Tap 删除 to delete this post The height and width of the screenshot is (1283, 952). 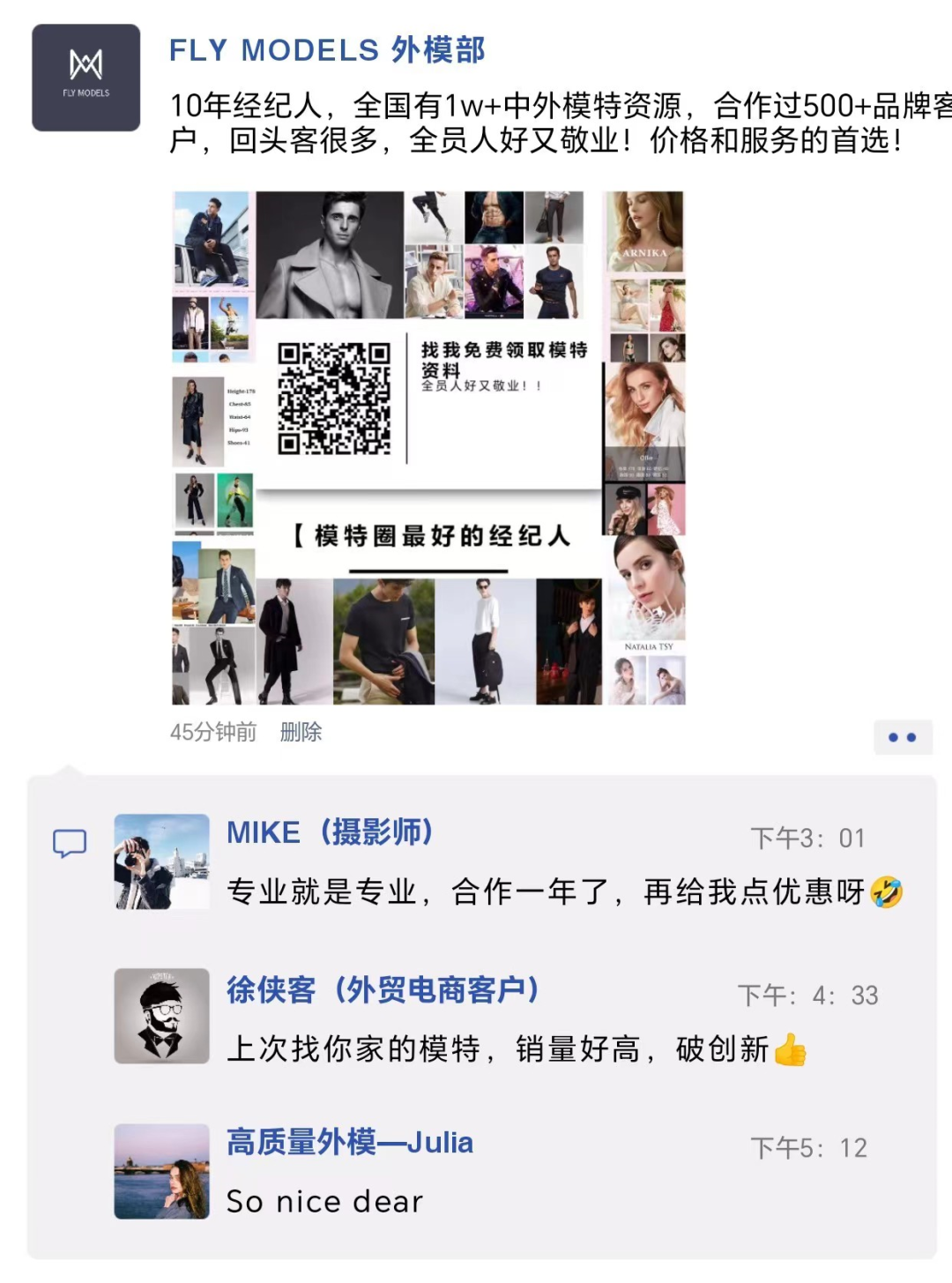pyautogui.click(x=301, y=732)
